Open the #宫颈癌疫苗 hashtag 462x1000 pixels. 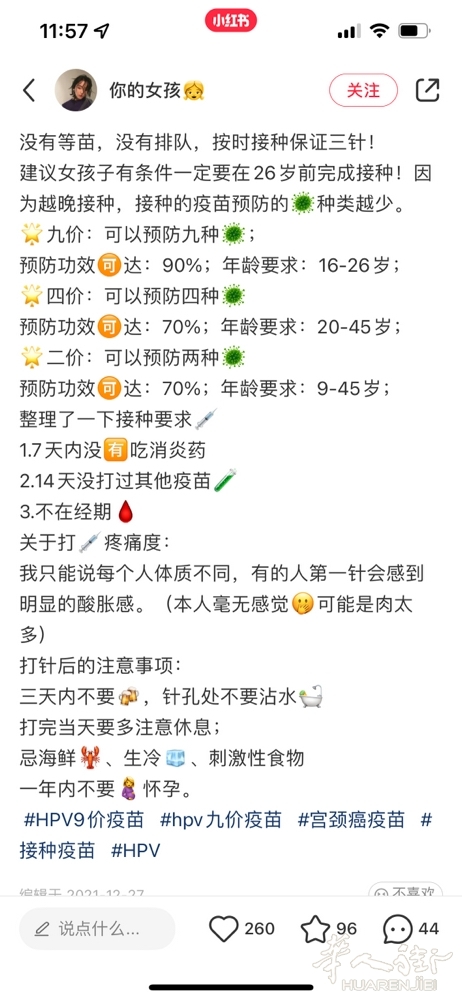(x=351, y=820)
